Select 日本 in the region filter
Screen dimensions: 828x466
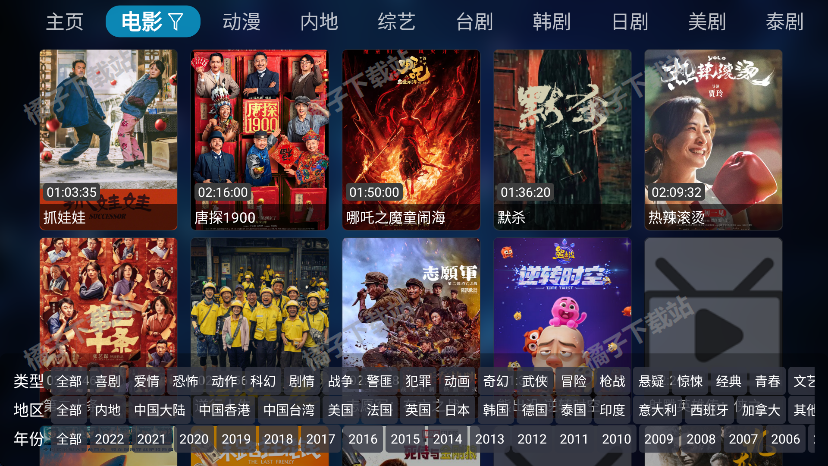[457, 410]
